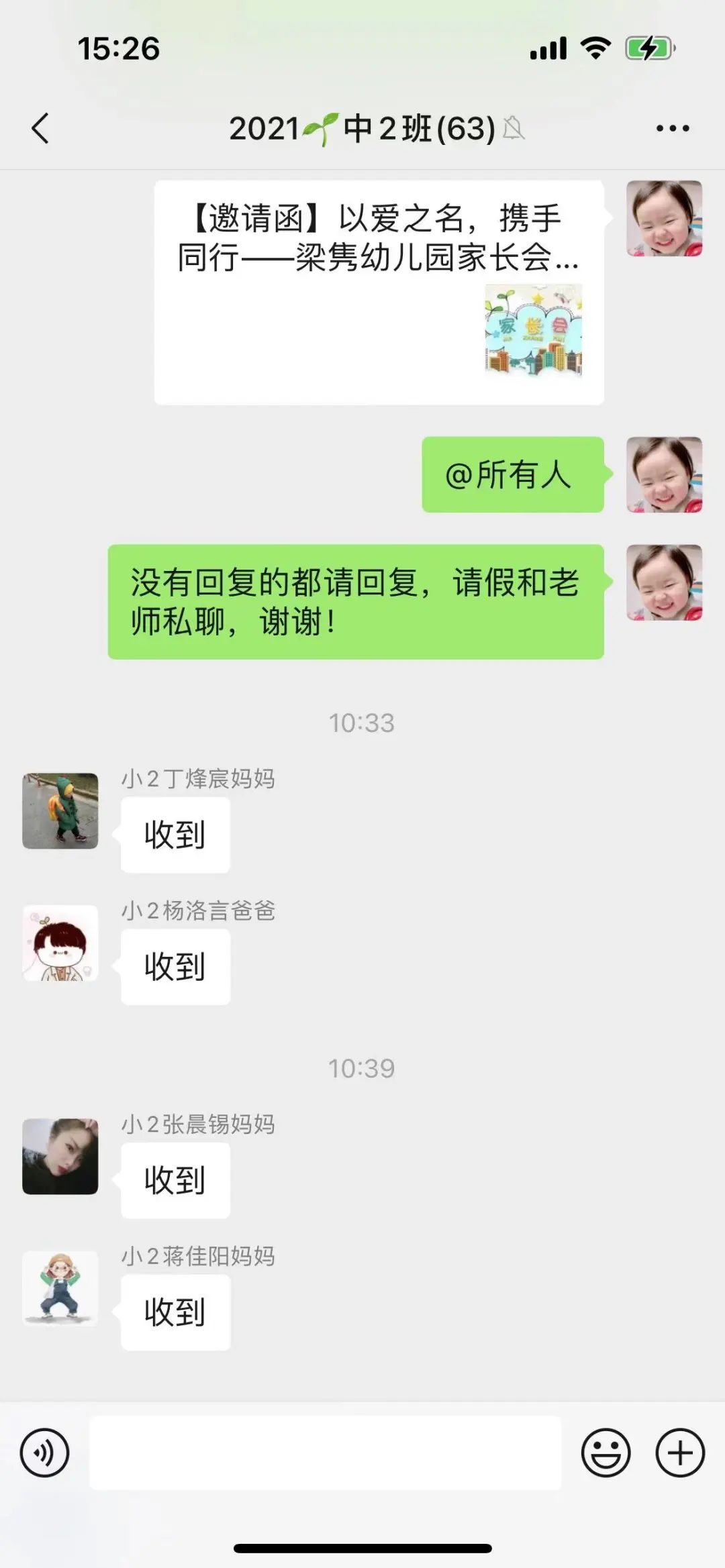725x1568 pixels.
Task: View 小2蒋佳阳妈妈's profile avatar
Action: (x=60, y=1288)
